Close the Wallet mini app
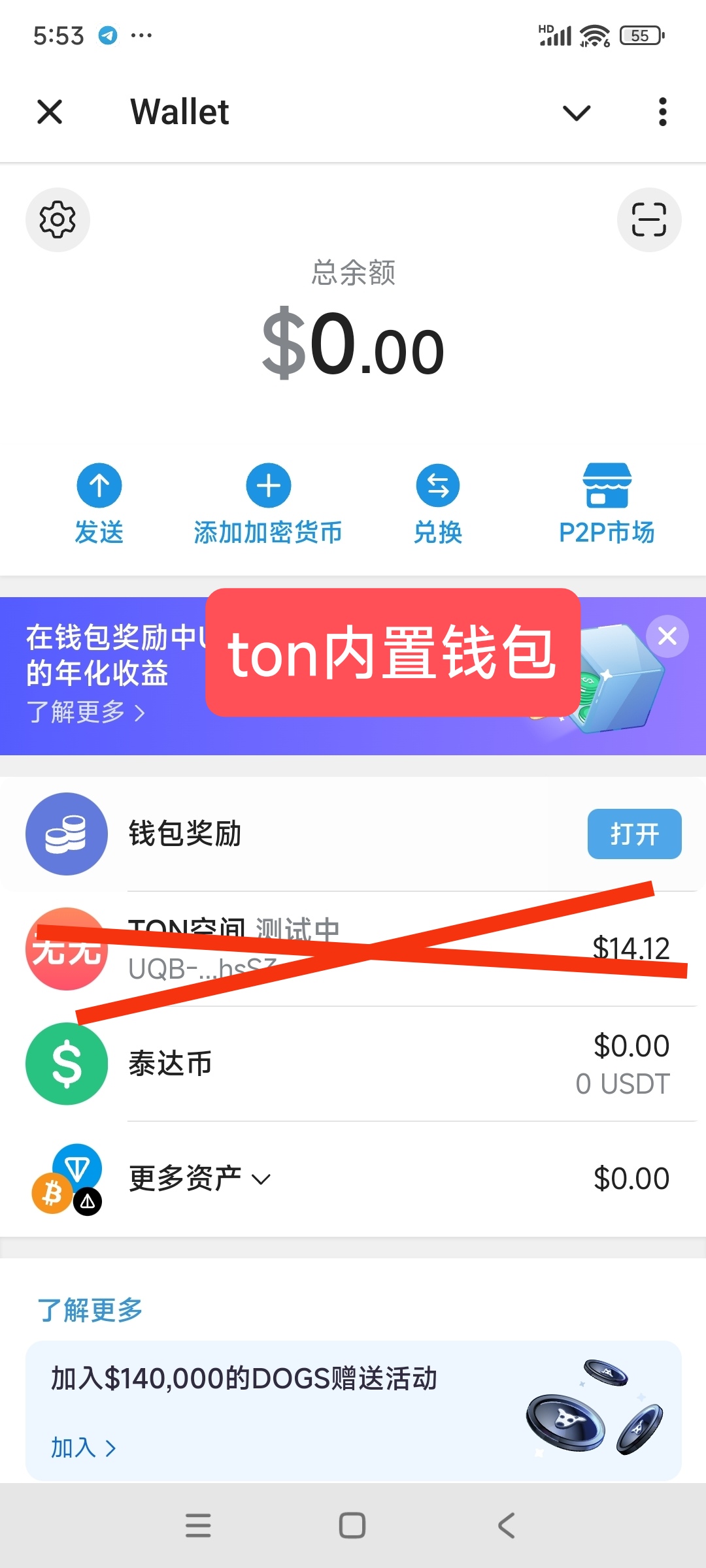 [x=50, y=112]
